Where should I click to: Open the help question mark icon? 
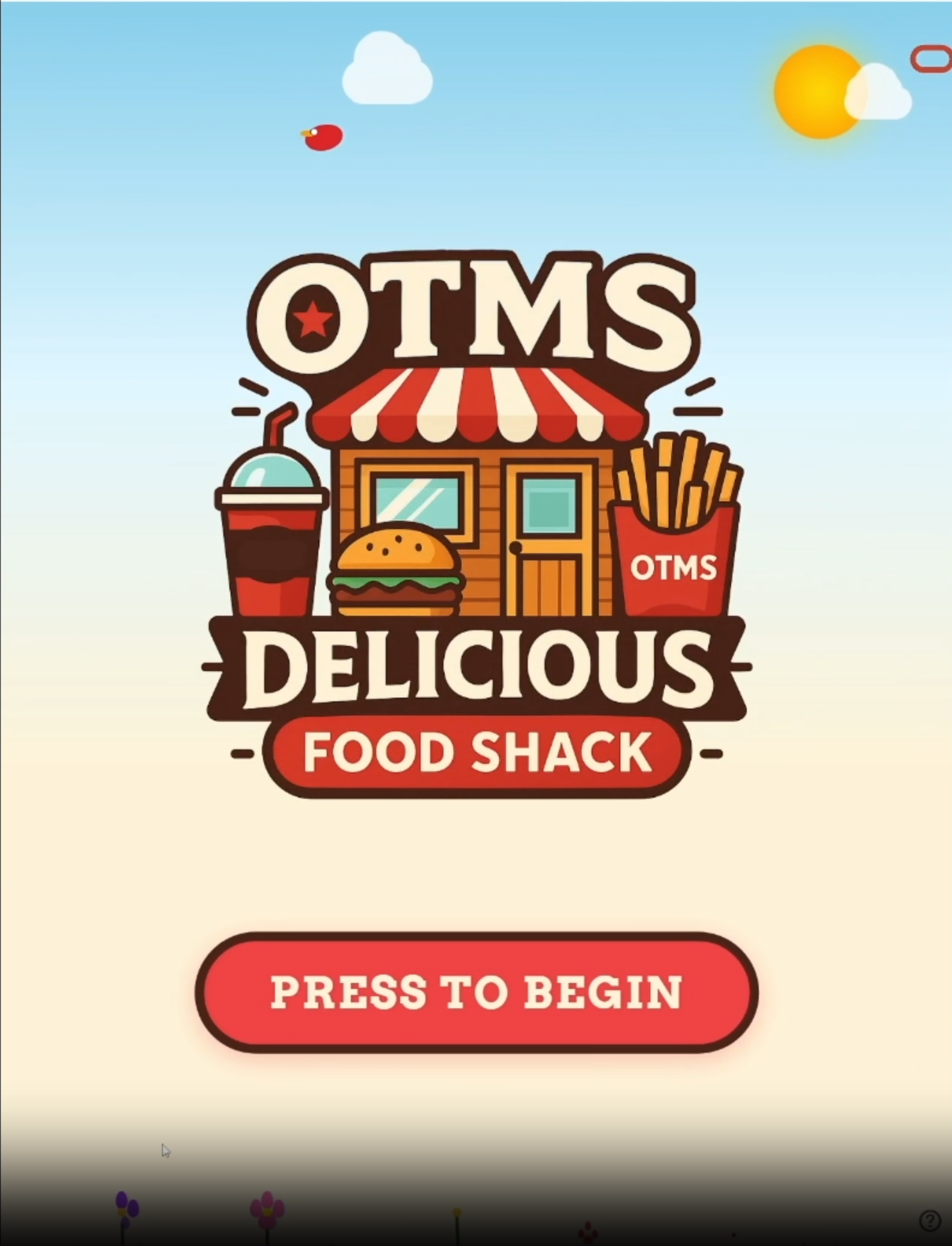click(x=930, y=1221)
